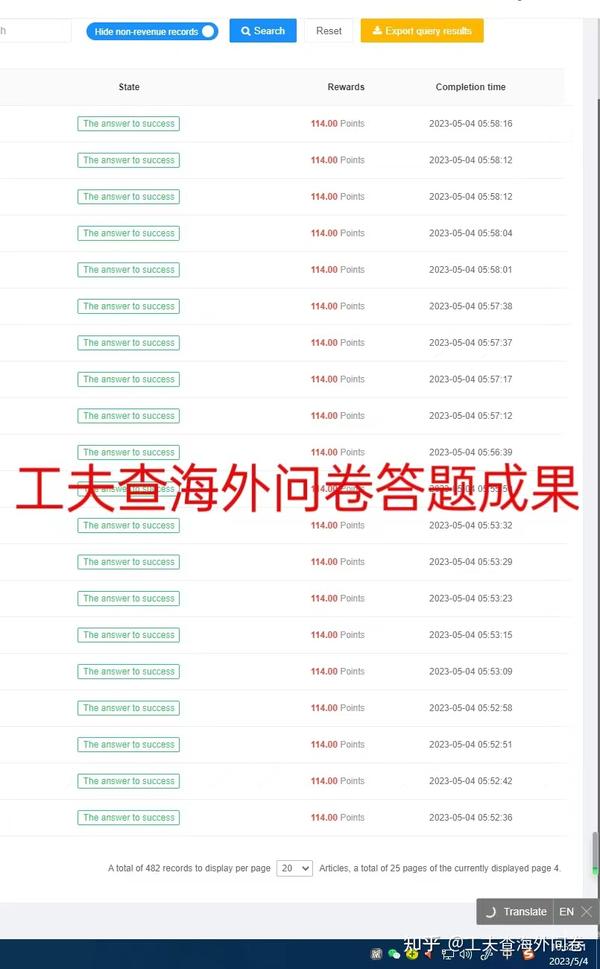Open the records per page dropdown
The height and width of the screenshot is (969, 600).
[x=295, y=868]
